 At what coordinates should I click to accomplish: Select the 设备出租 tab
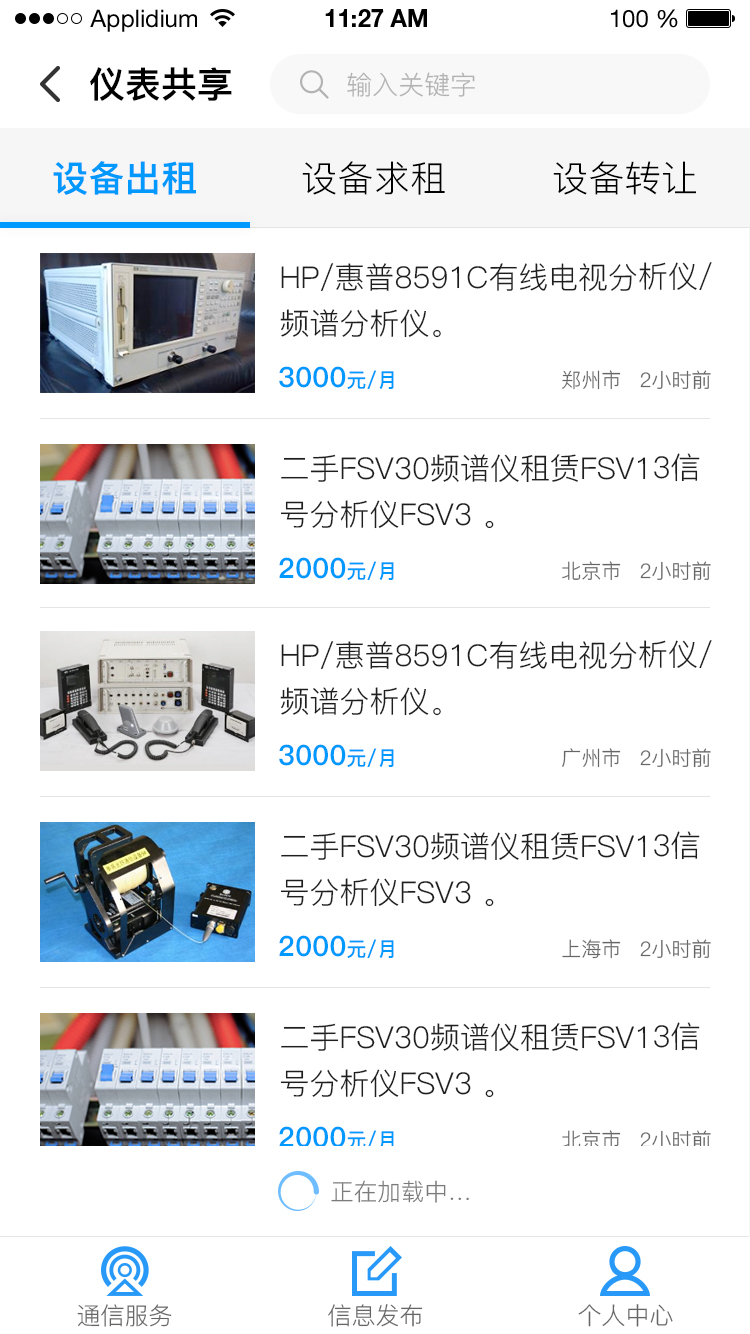pos(125,179)
